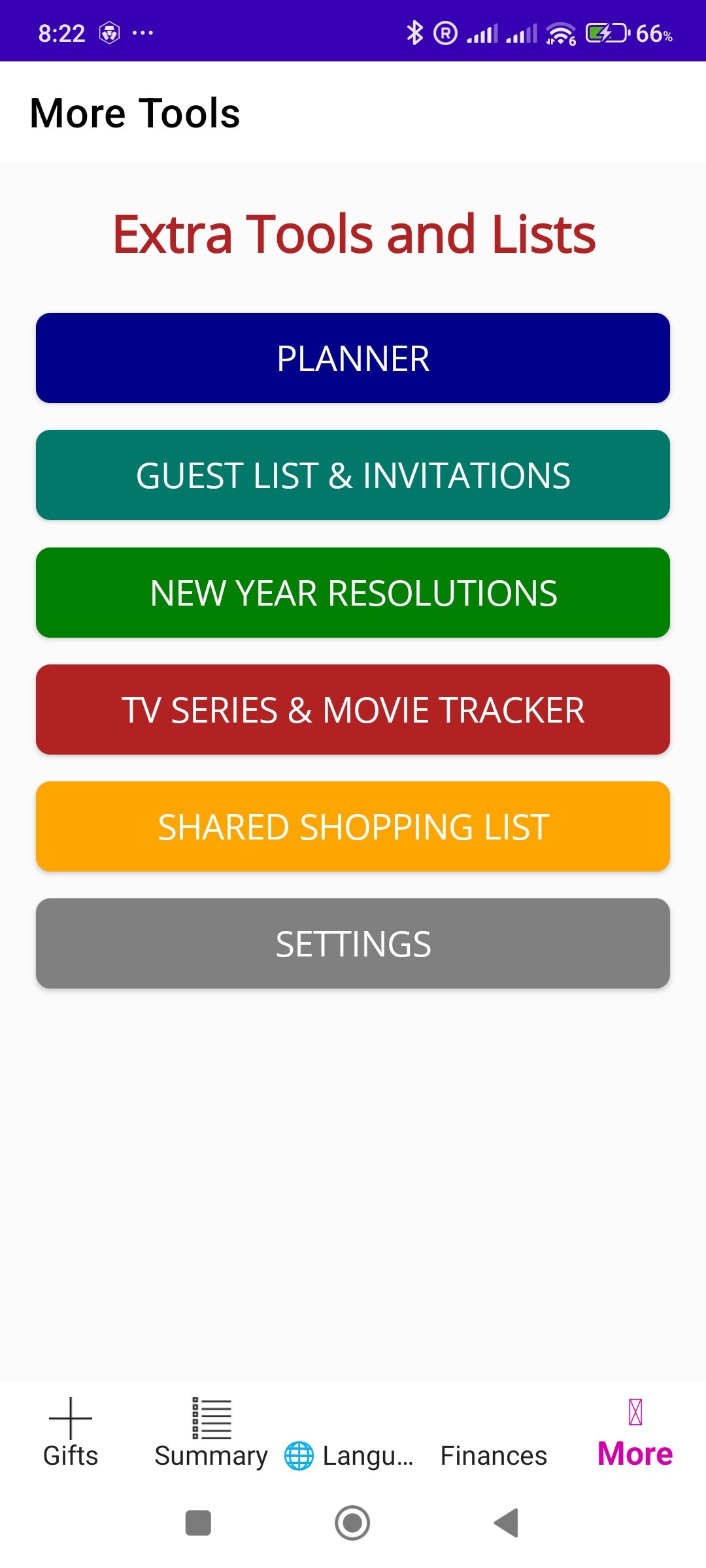This screenshot has height=1568, width=706.
Task: Tap the system back button
Action: (507, 1523)
